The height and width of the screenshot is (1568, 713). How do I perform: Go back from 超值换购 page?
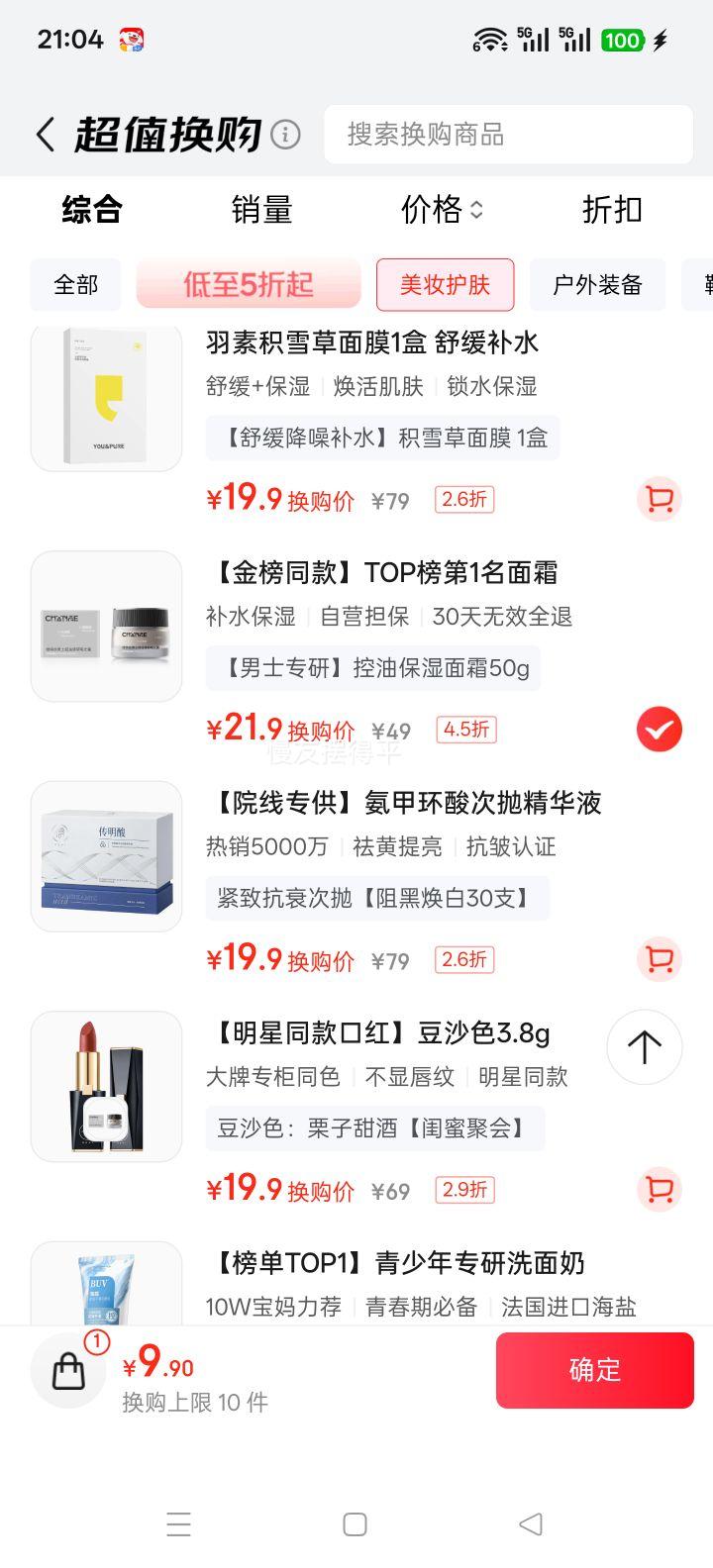(45, 135)
